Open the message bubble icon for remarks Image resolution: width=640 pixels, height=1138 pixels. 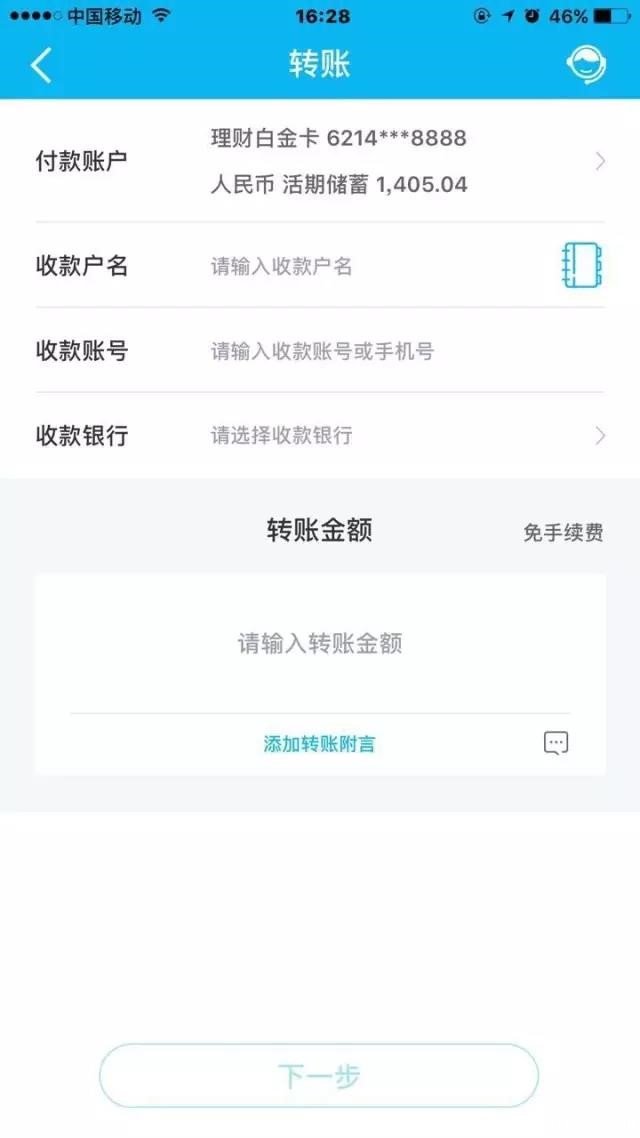556,743
